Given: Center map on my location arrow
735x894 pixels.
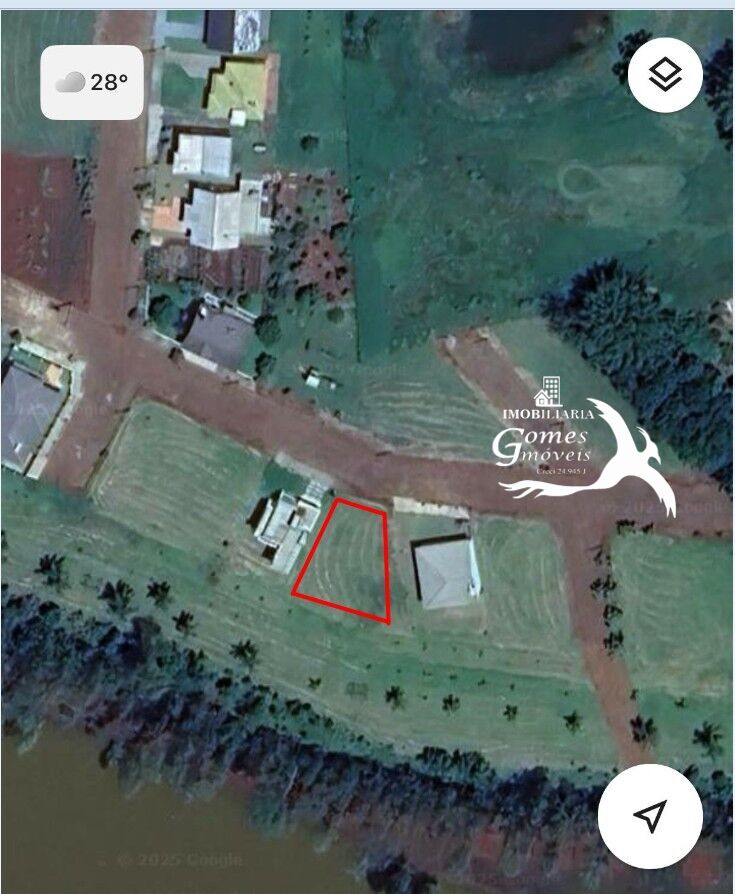Looking at the screenshot, I should pos(650,816).
